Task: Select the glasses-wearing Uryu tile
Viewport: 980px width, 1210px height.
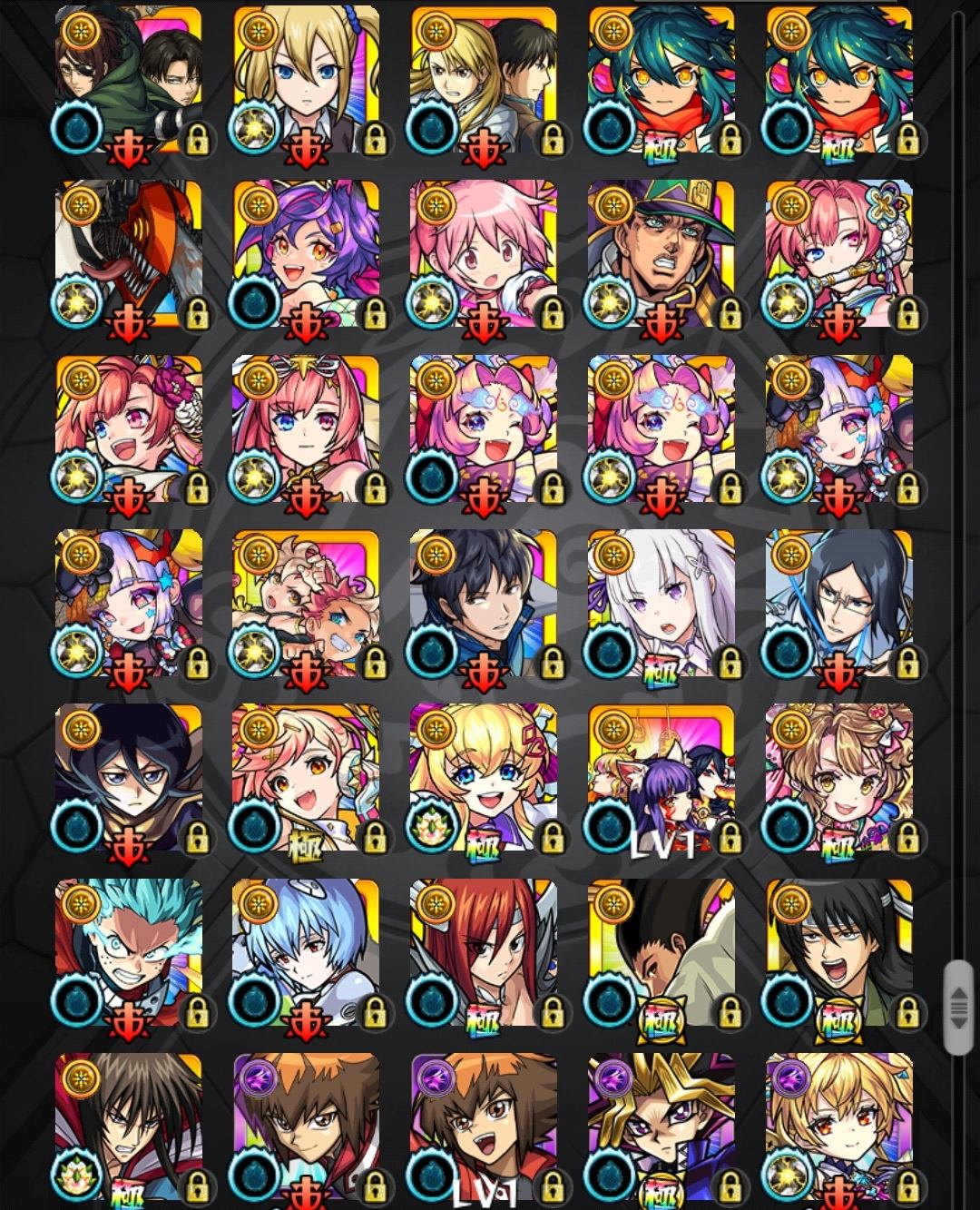Action: point(838,604)
